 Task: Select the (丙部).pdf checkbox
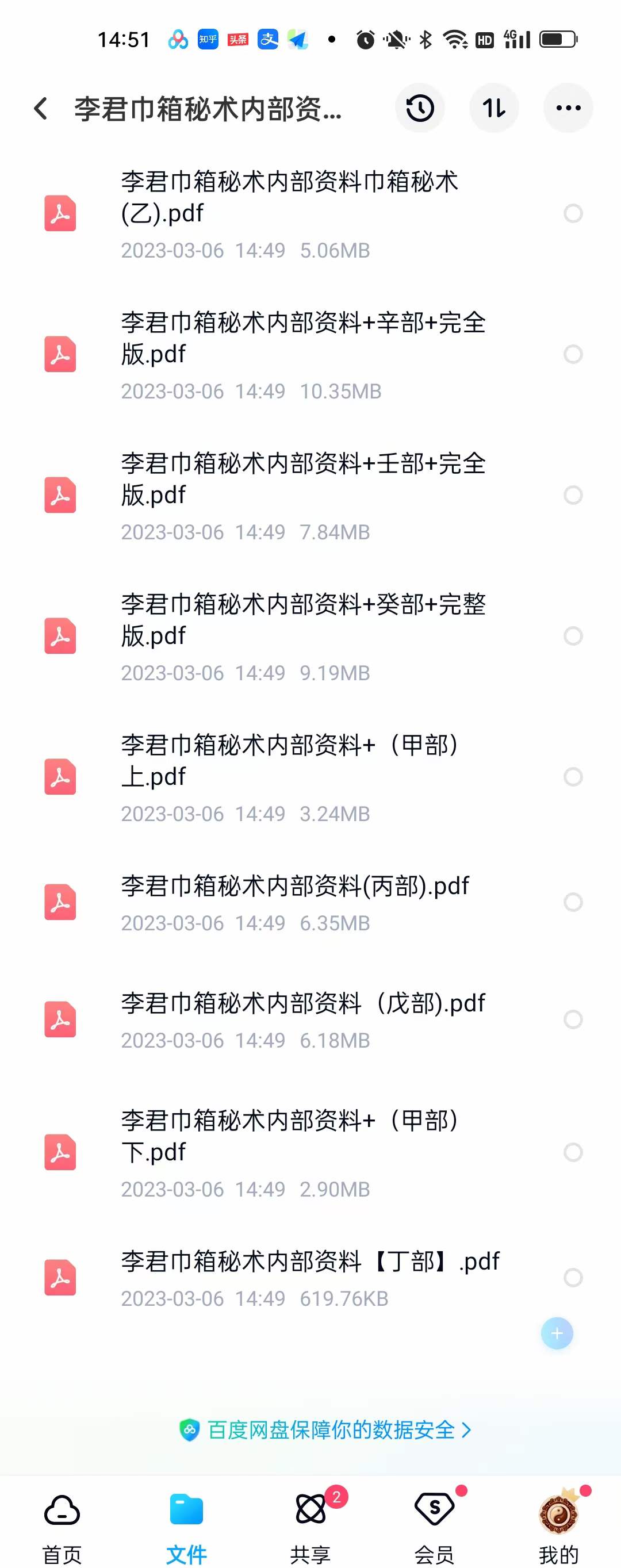pos(572,902)
